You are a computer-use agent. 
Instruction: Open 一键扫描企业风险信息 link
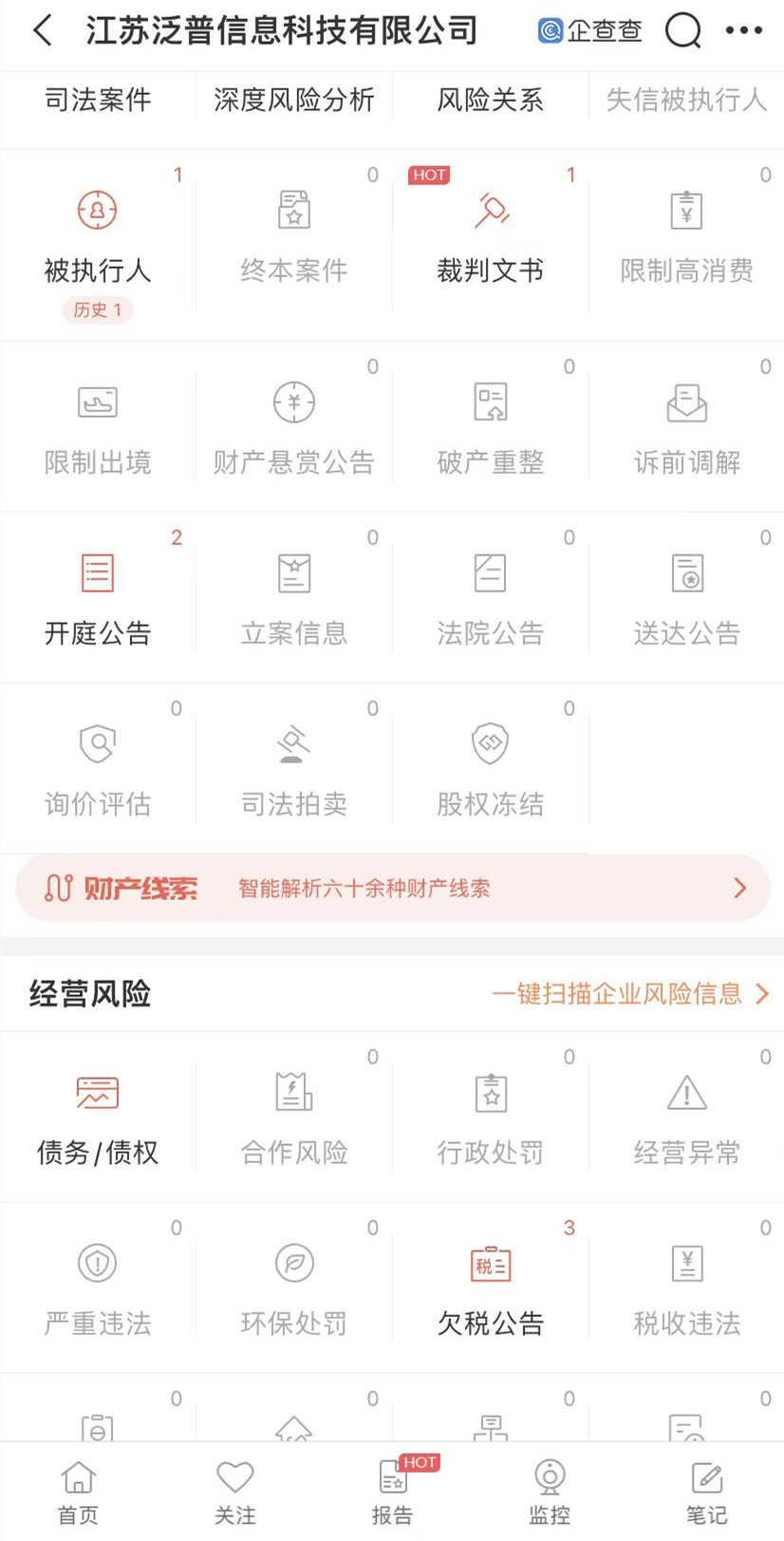coord(617,994)
